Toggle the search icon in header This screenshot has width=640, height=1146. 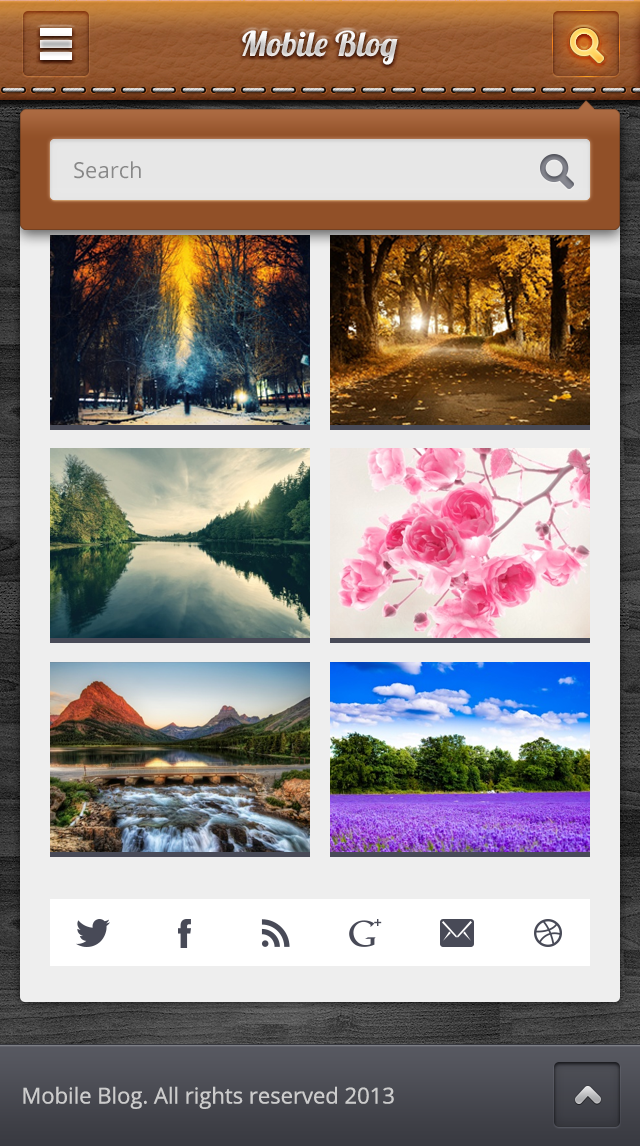(586, 44)
